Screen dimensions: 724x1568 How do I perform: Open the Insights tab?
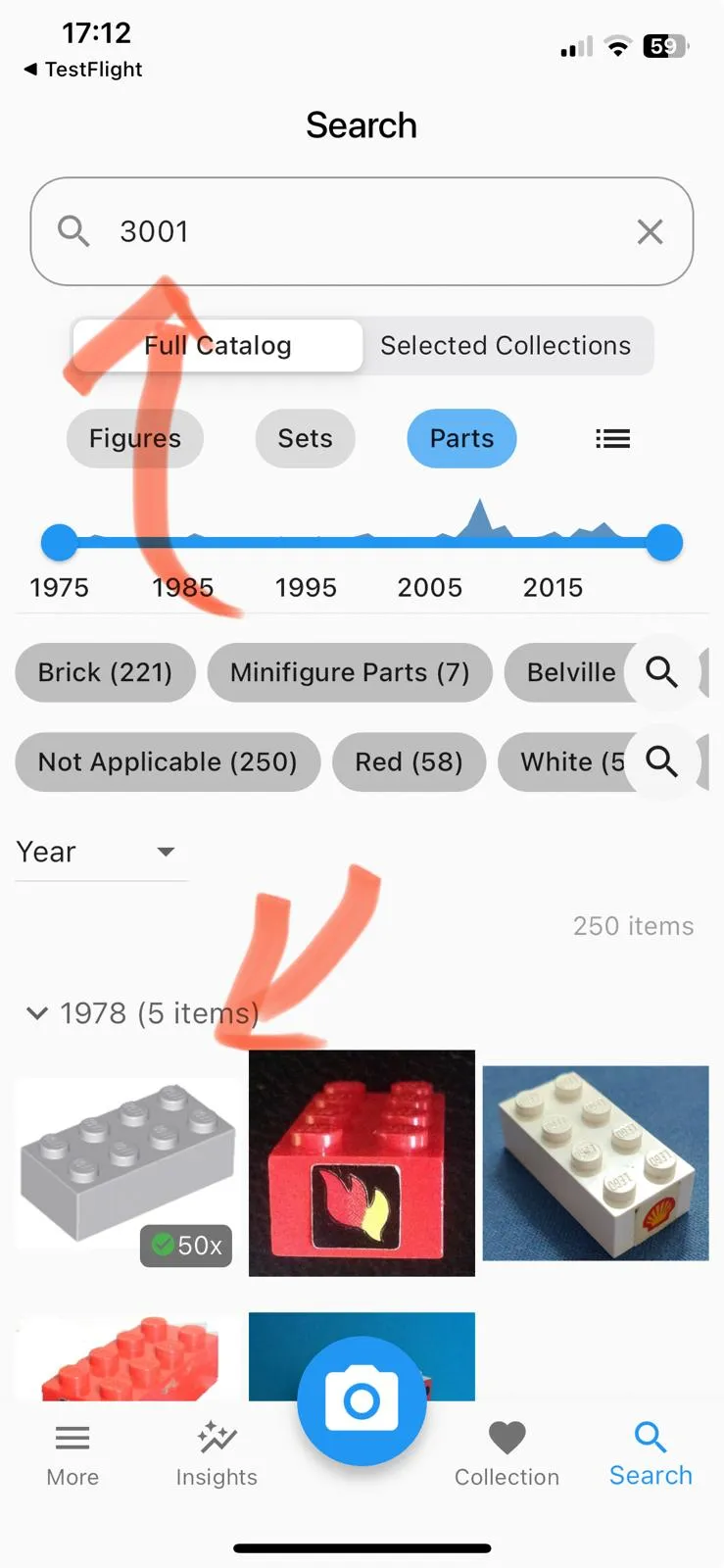pos(217,1454)
